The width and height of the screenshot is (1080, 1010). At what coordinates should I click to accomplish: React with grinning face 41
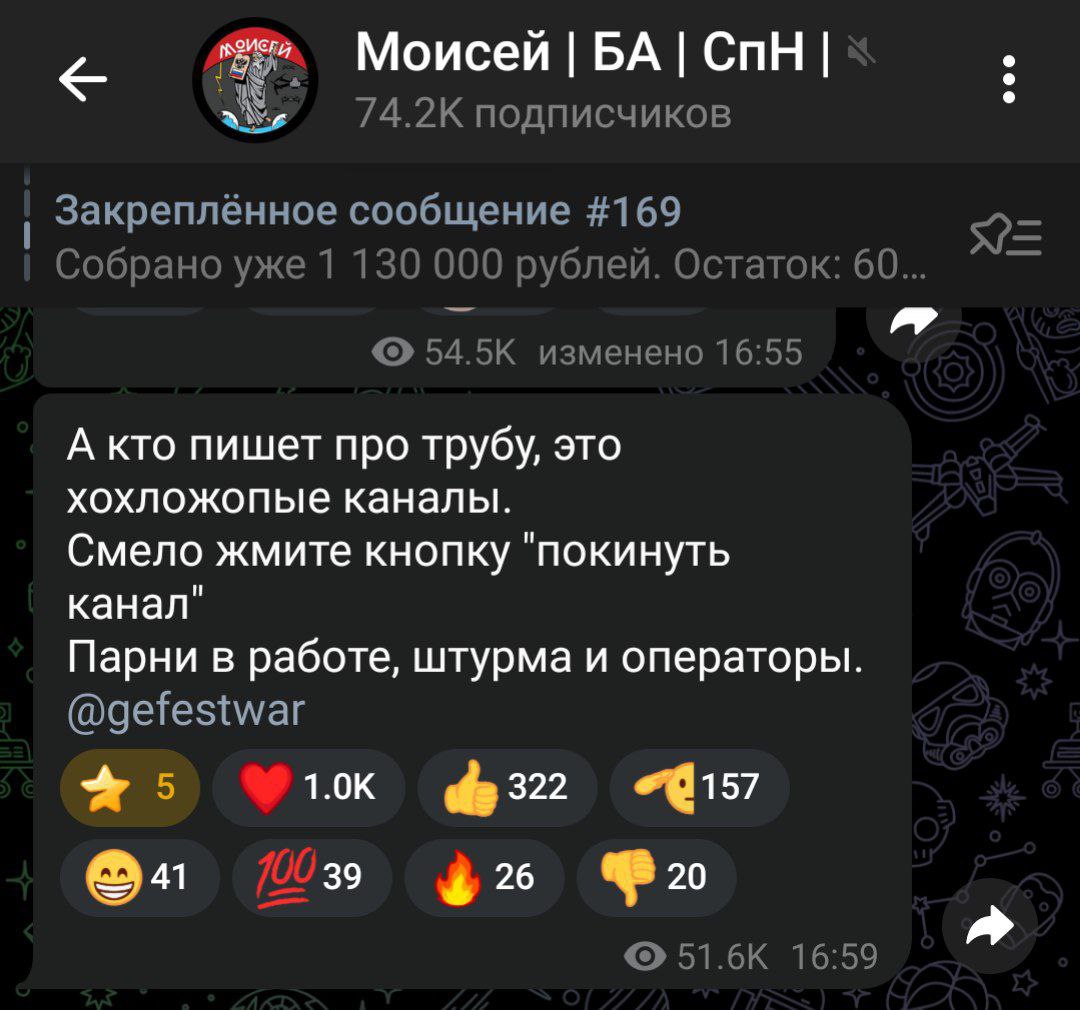[138, 877]
